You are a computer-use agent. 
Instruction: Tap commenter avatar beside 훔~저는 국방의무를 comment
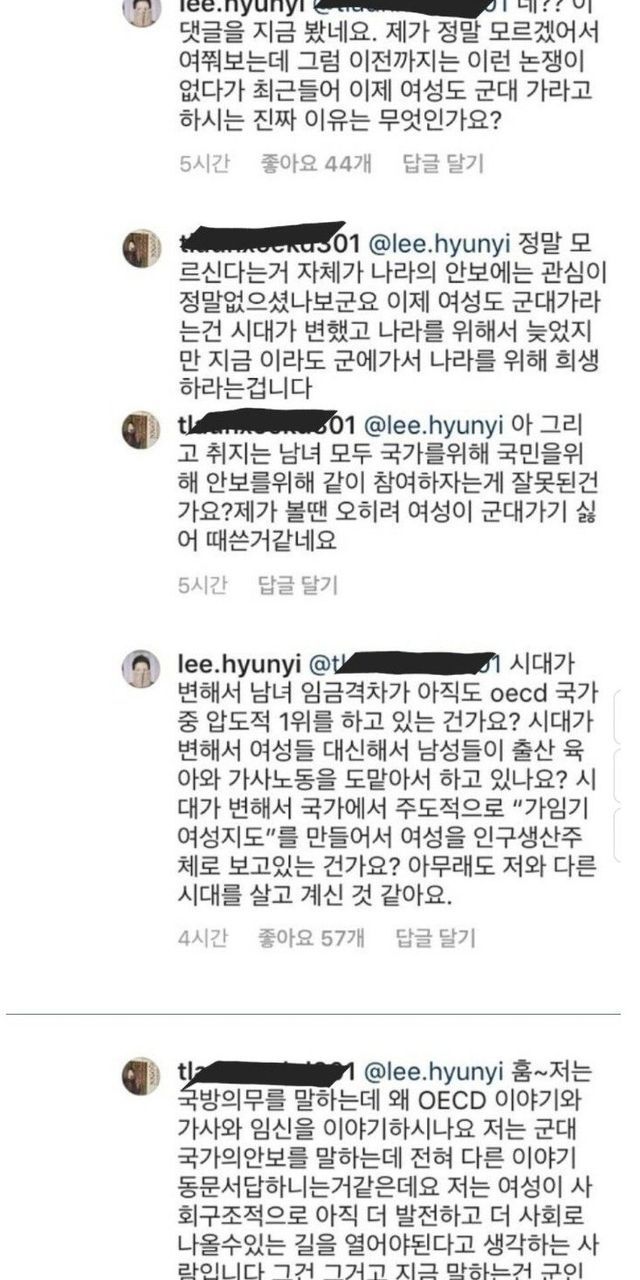pos(141,1078)
